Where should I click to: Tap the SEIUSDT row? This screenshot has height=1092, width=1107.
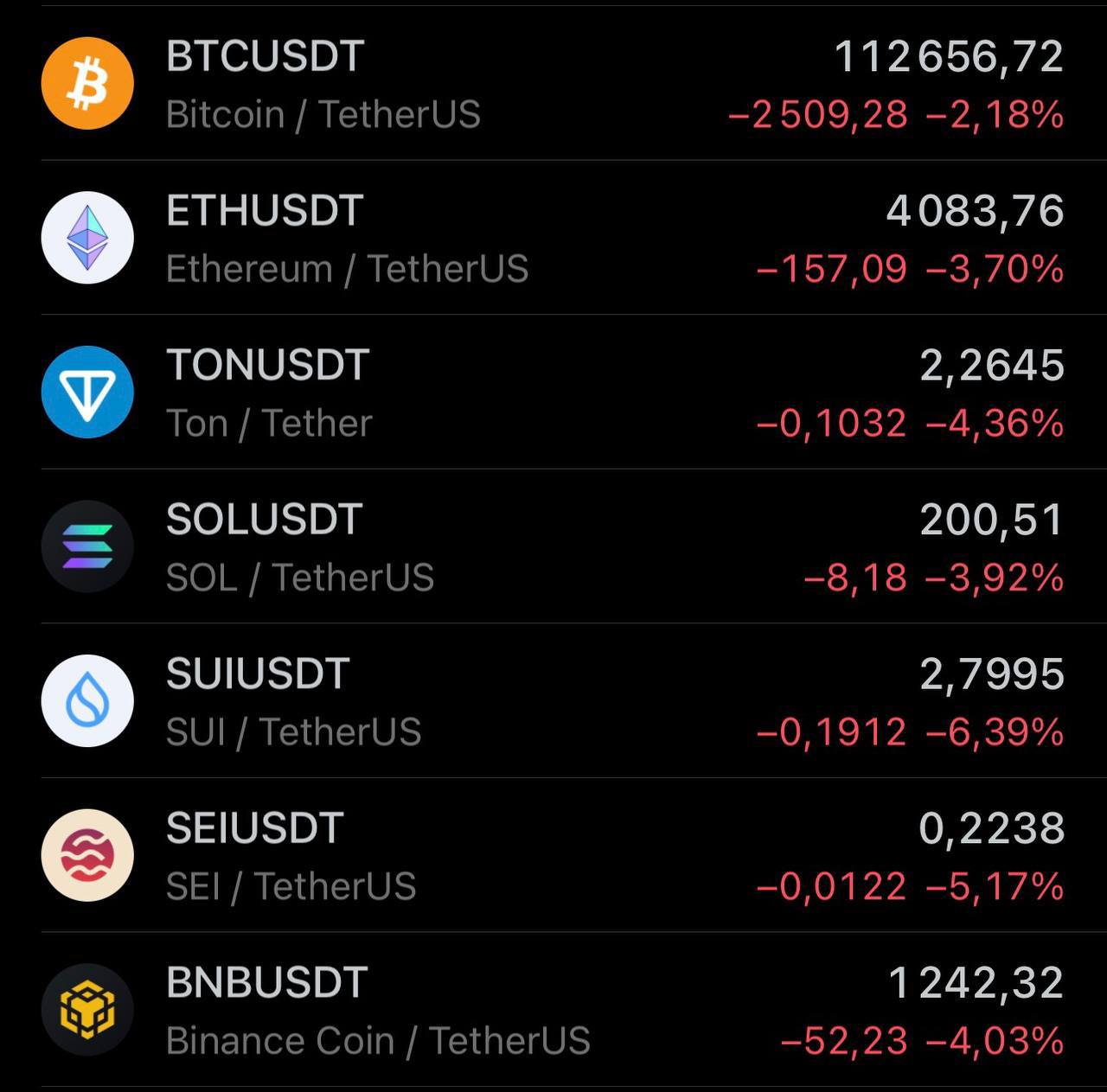553,856
